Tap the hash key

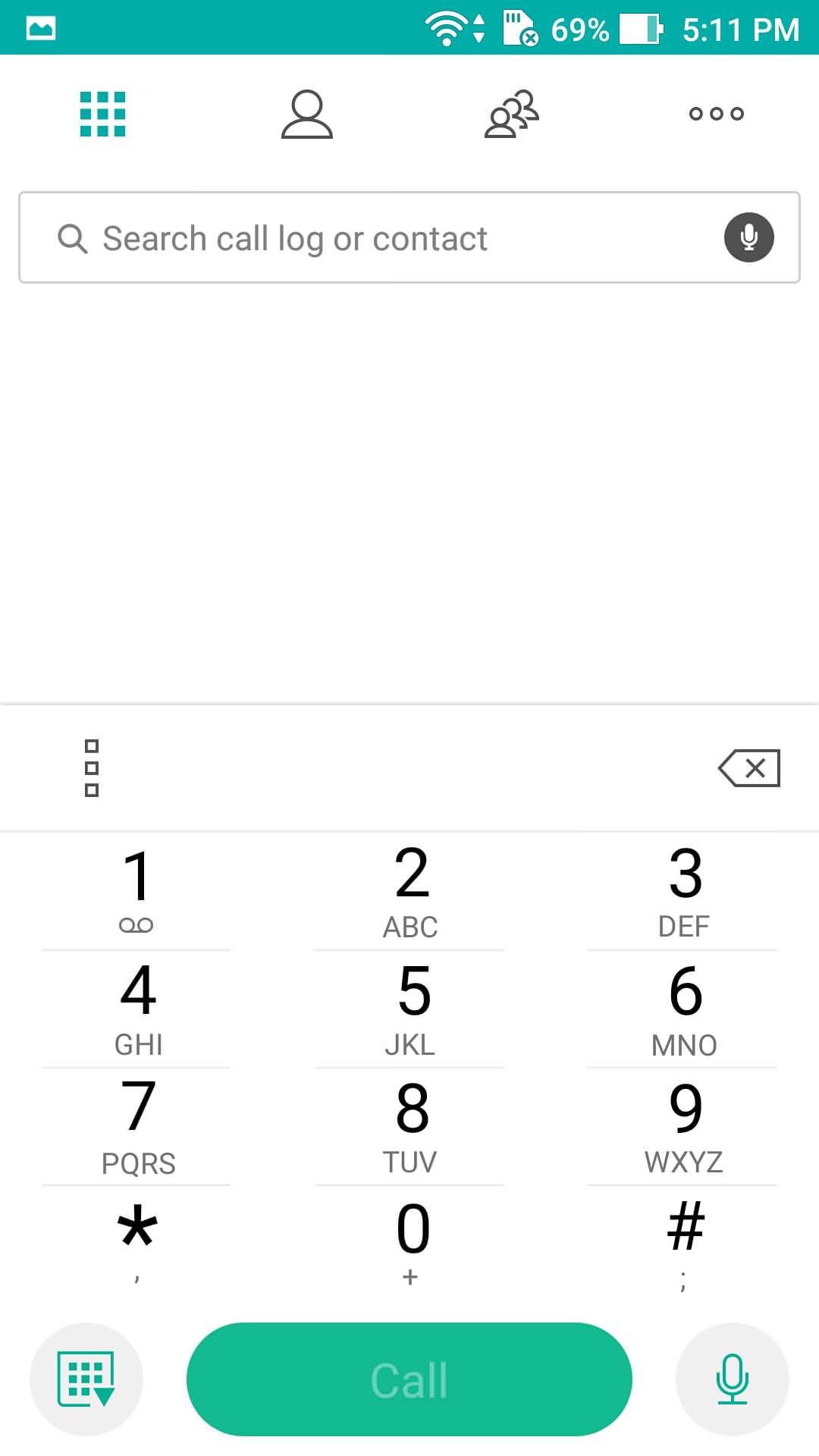coord(682,1244)
